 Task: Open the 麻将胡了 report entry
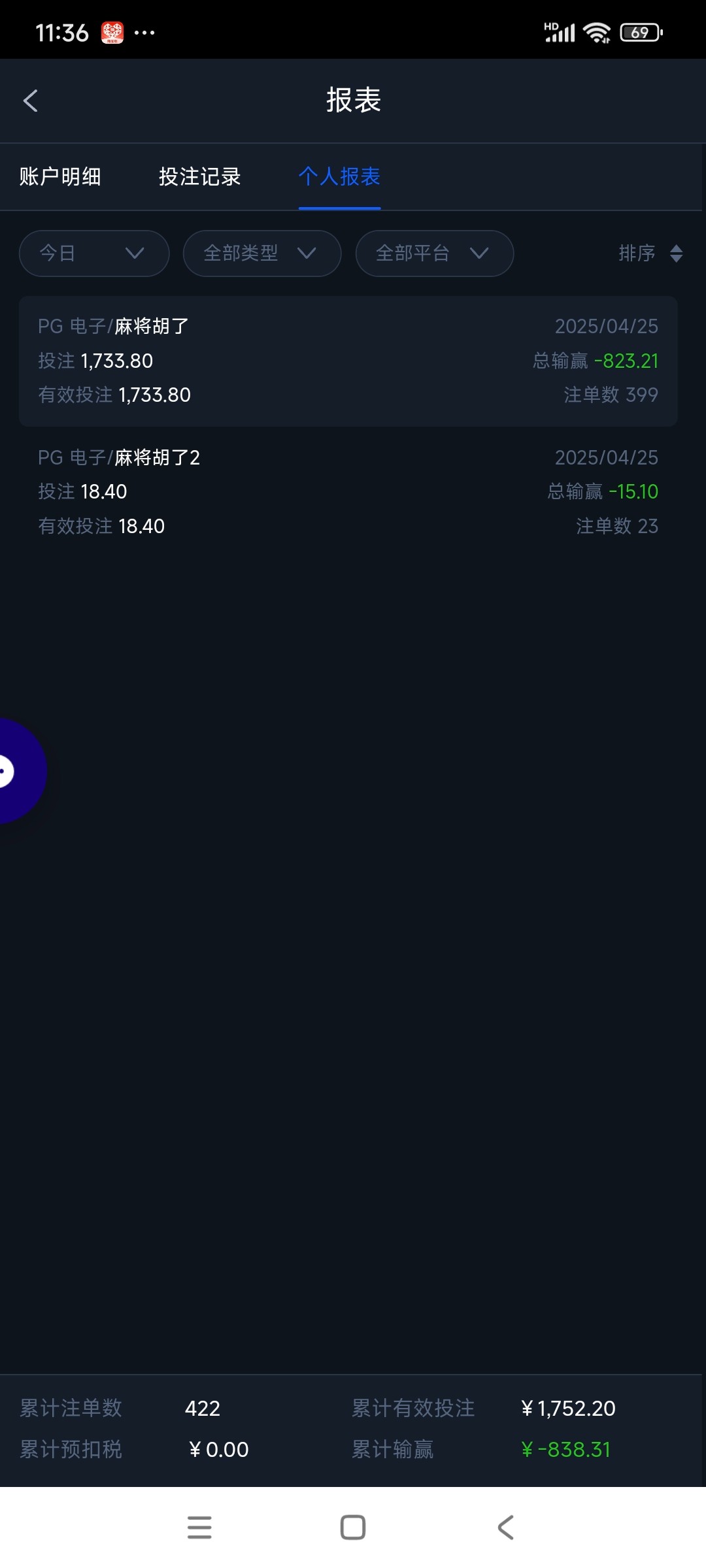(x=348, y=361)
